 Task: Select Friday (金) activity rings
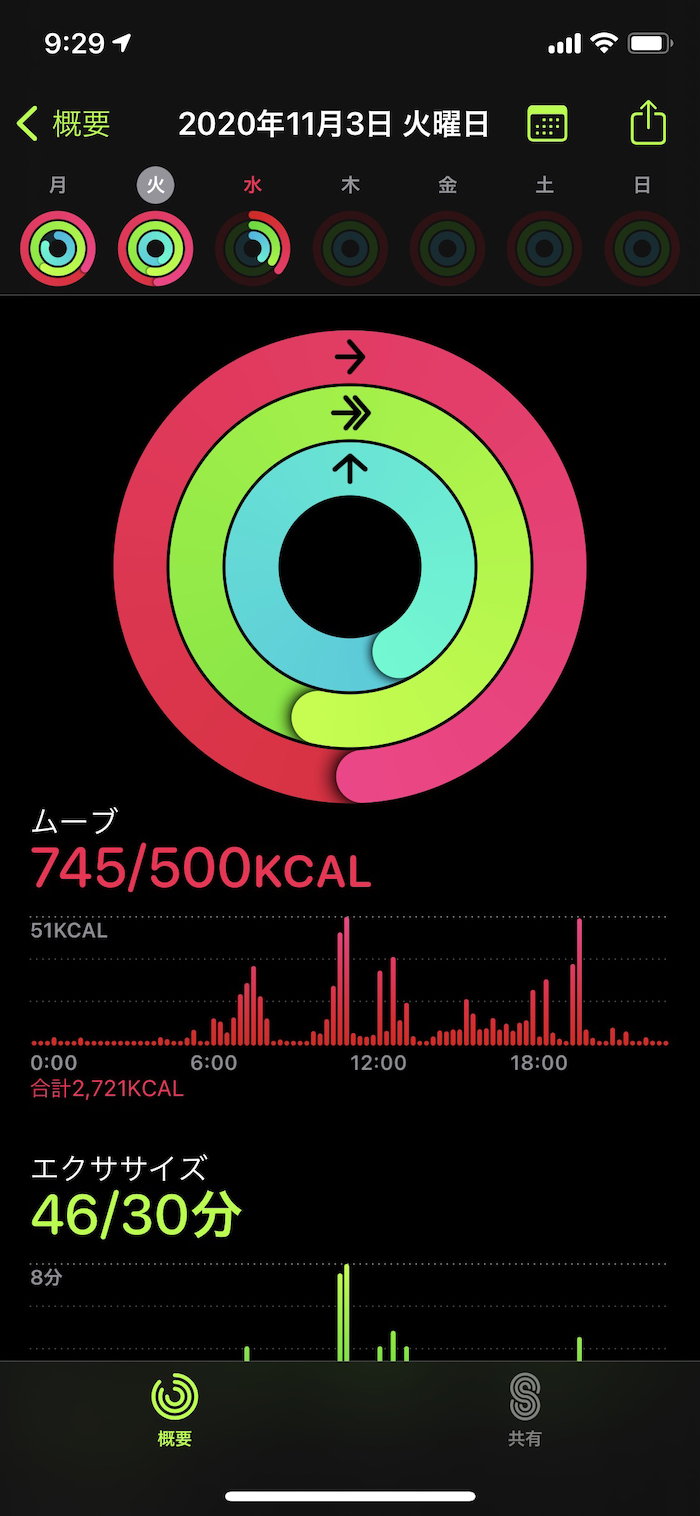(x=447, y=248)
